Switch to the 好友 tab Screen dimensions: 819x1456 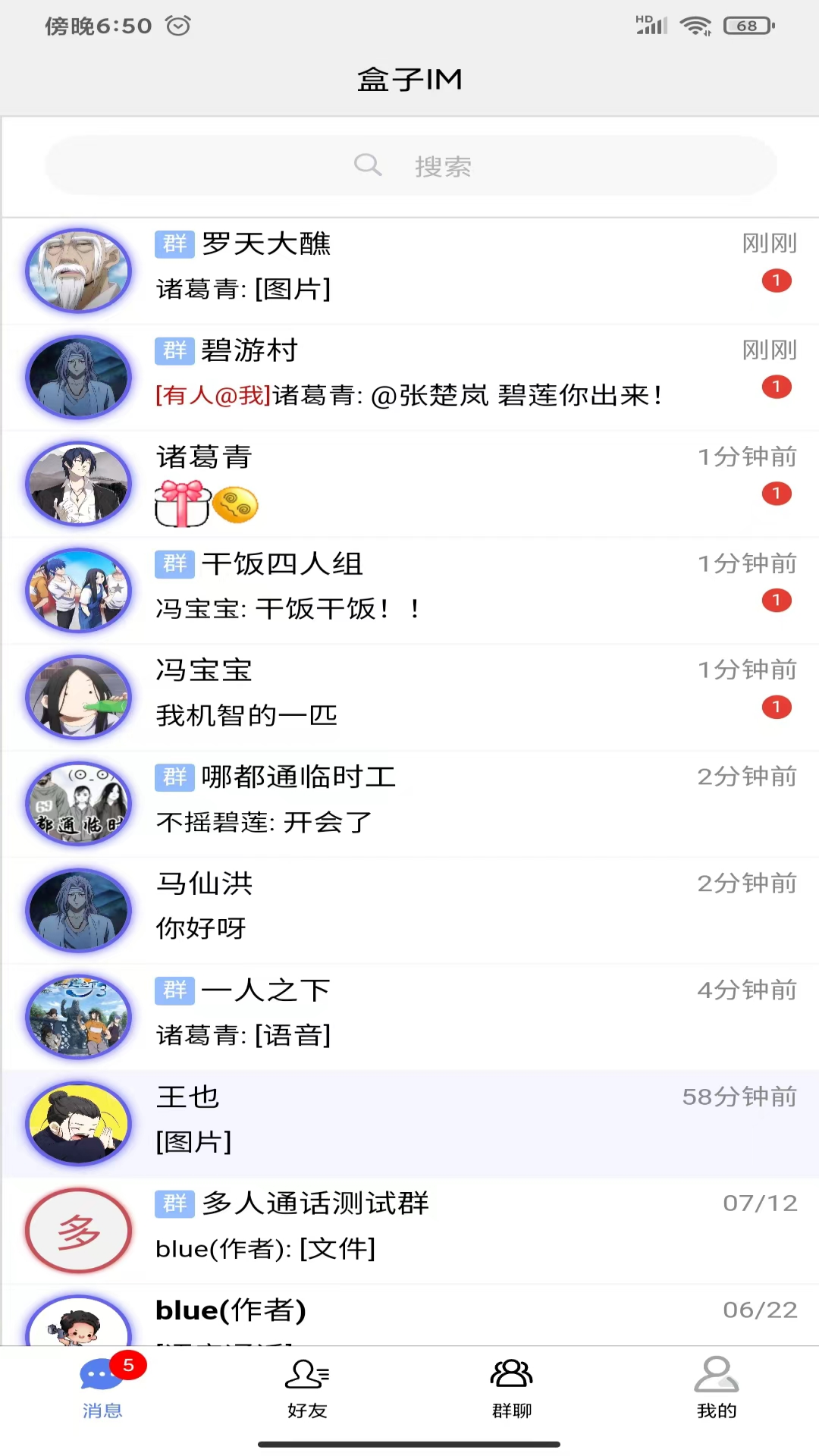click(x=307, y=1389)
